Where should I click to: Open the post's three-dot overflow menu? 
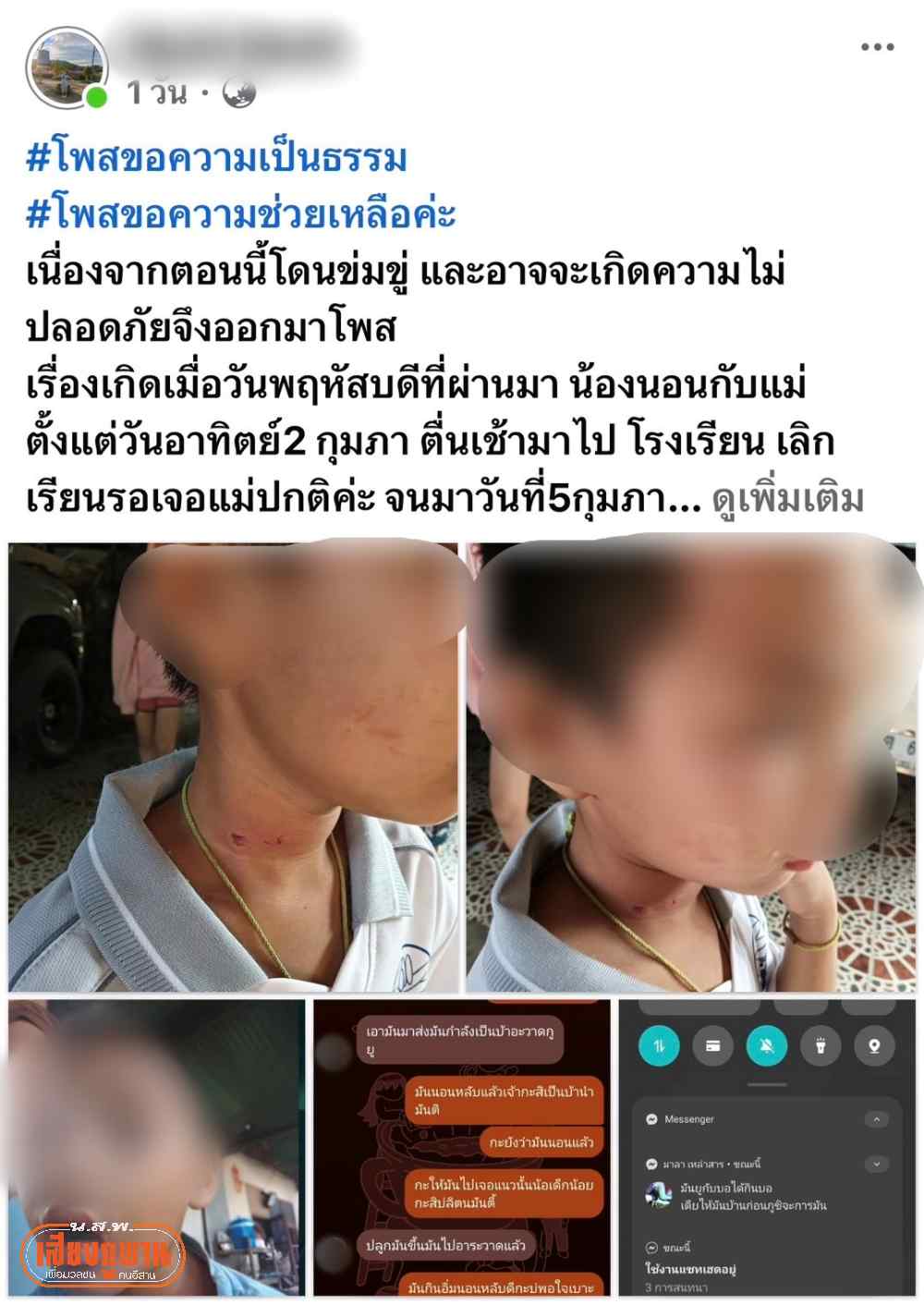click(877, 47)
